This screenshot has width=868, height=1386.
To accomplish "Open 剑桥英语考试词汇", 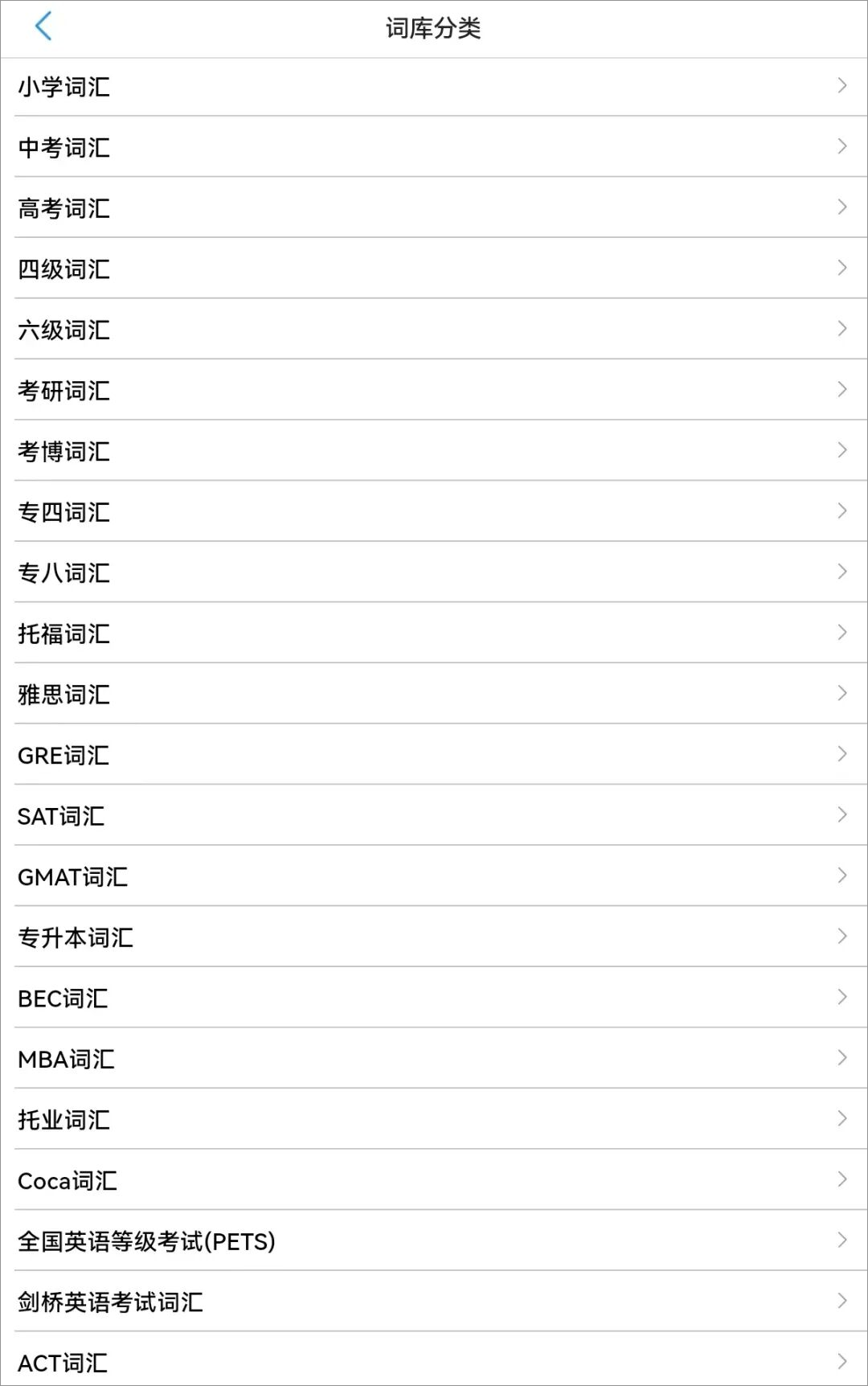I will pyautogui.click(x=111, y=1302).
